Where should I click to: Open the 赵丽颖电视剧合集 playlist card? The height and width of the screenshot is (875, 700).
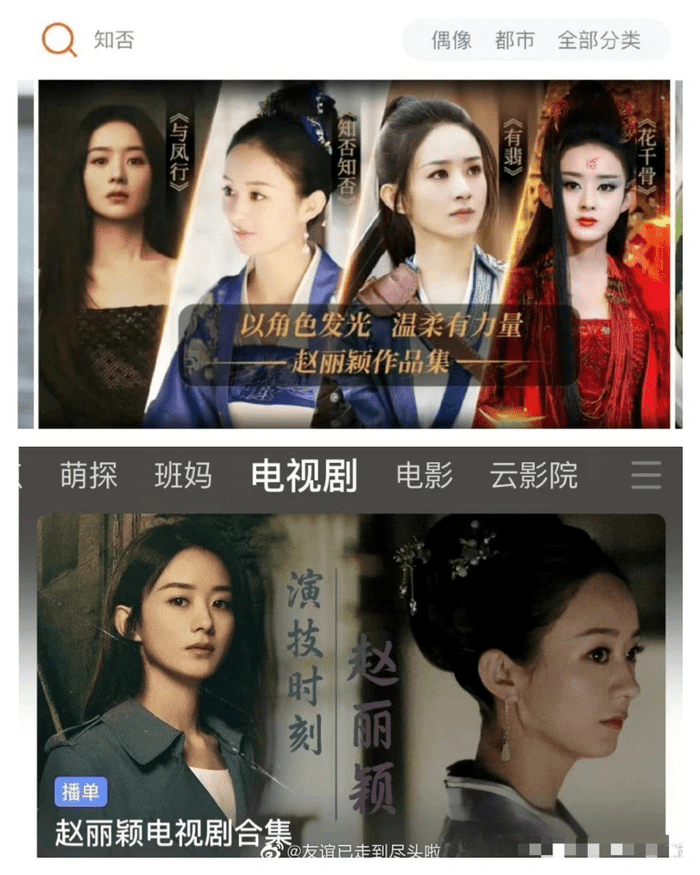(x=351, y=684)
